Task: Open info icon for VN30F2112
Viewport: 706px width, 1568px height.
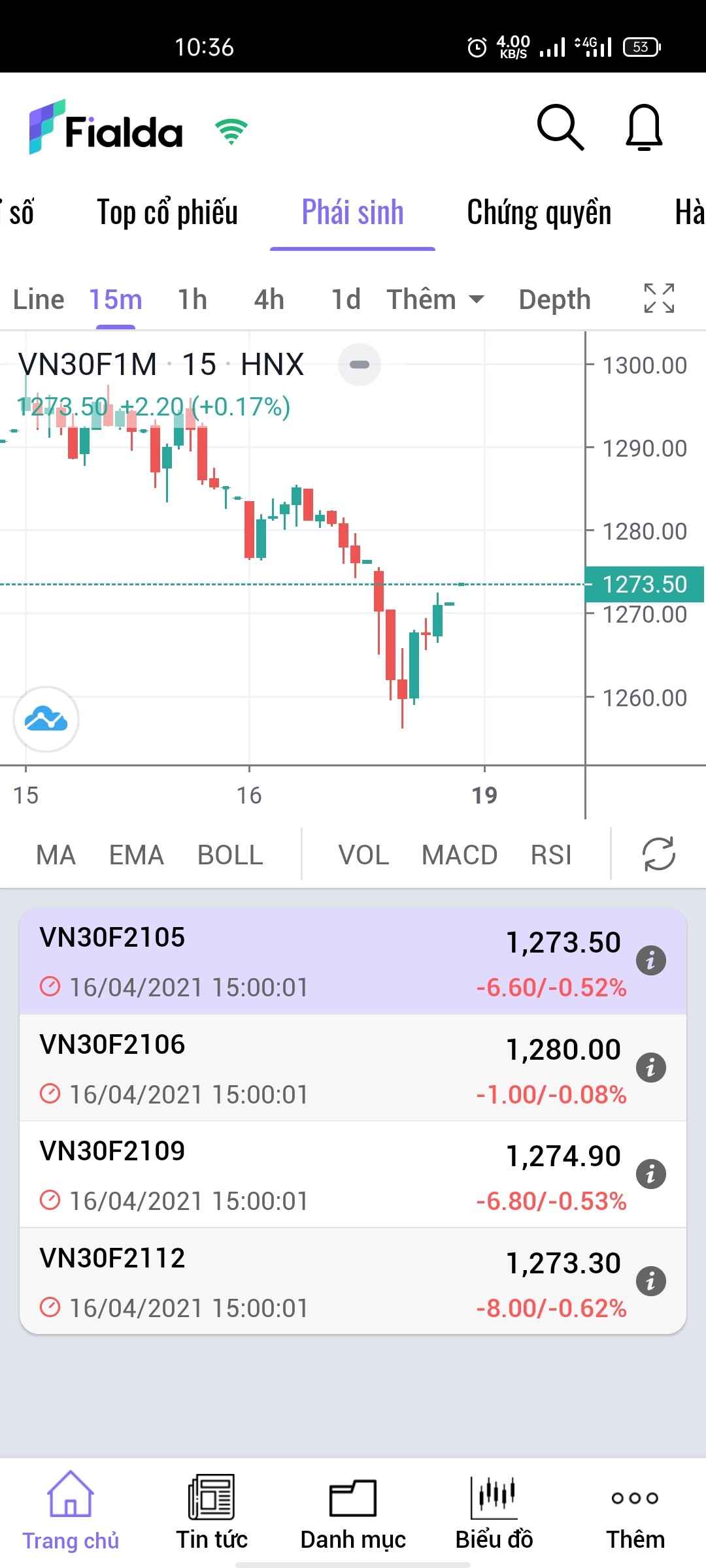Action: click(650, 1281)
